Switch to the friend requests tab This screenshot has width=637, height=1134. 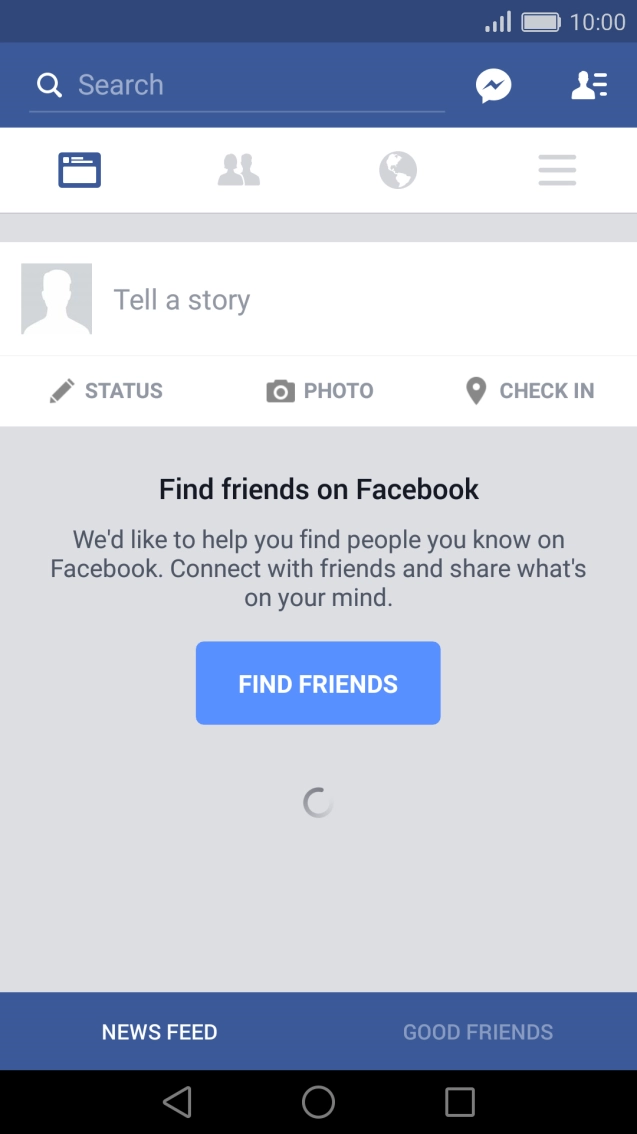238,170
